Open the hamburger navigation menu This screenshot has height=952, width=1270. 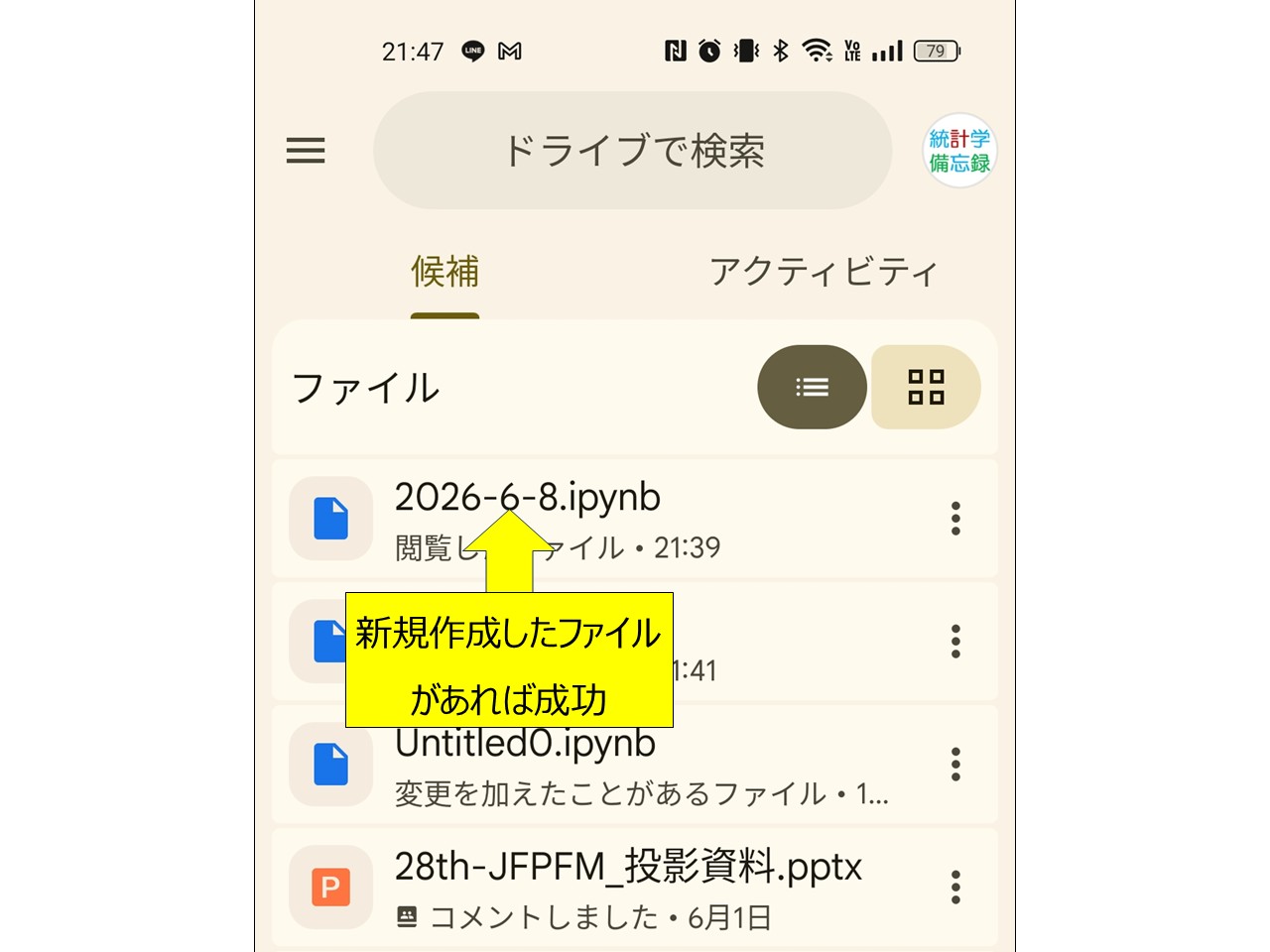coord(306,151)
